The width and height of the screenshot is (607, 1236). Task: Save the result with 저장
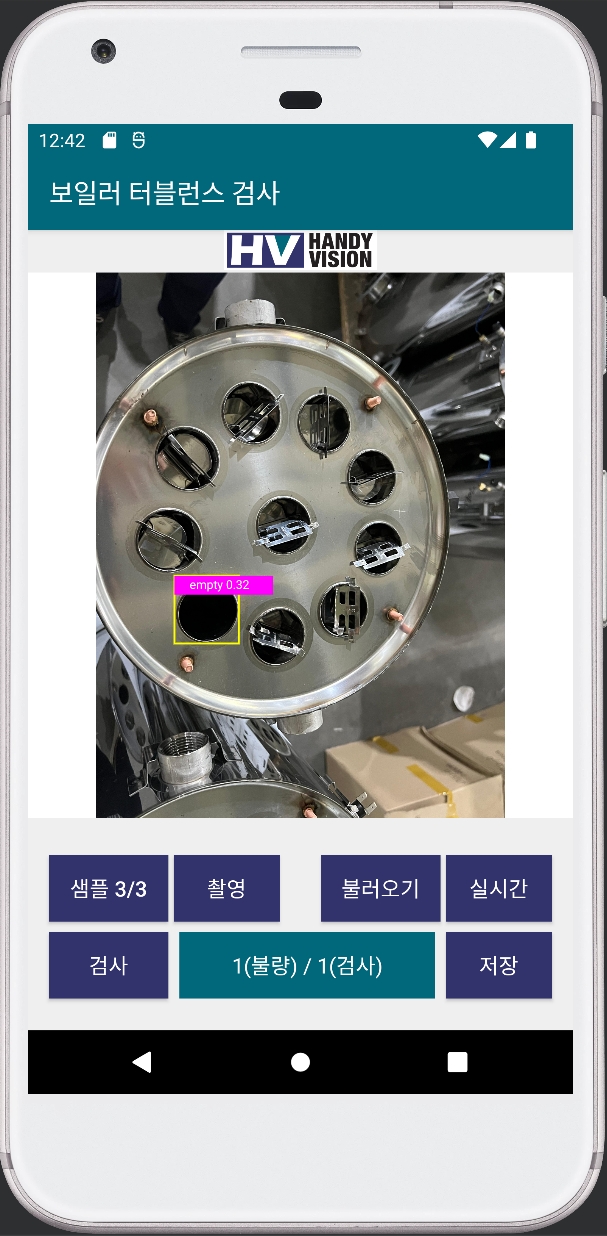498,965
